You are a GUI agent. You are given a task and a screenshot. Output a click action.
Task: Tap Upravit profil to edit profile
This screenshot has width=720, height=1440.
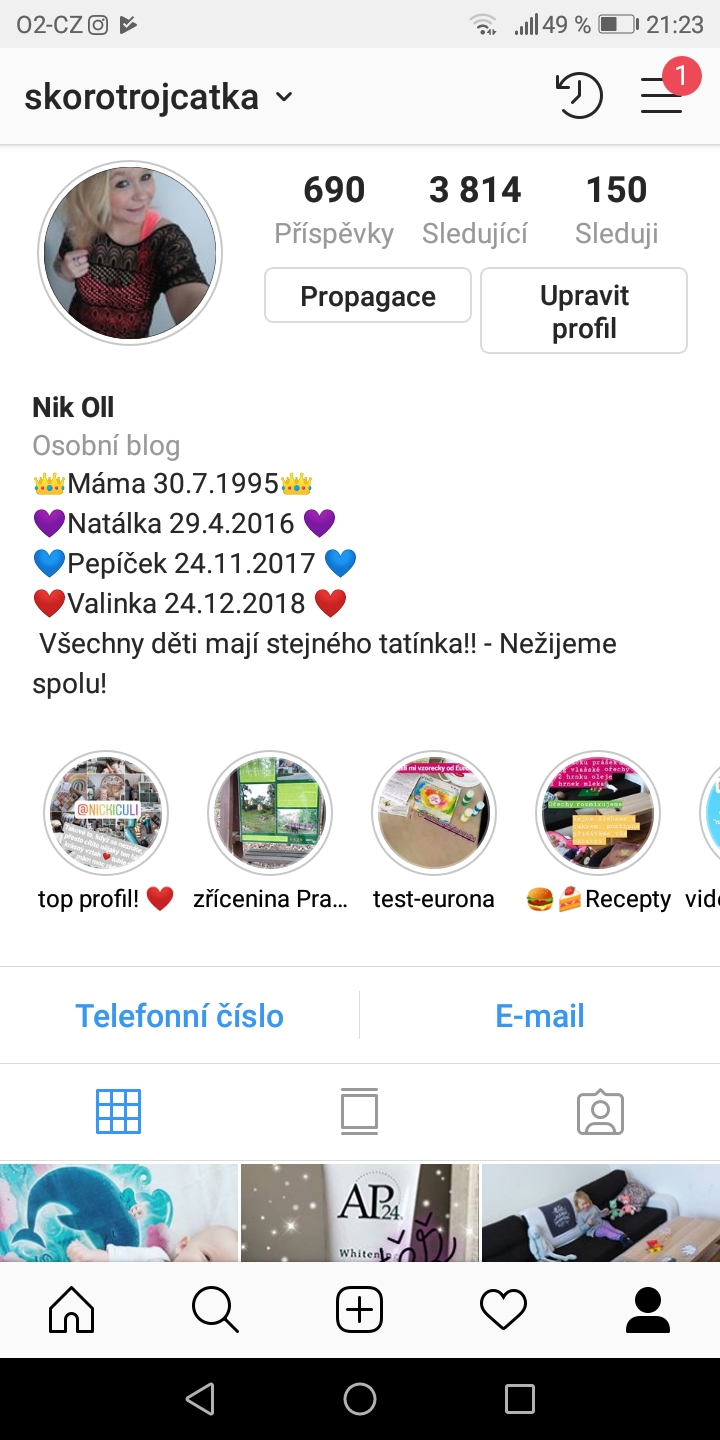tap(584, 311)
